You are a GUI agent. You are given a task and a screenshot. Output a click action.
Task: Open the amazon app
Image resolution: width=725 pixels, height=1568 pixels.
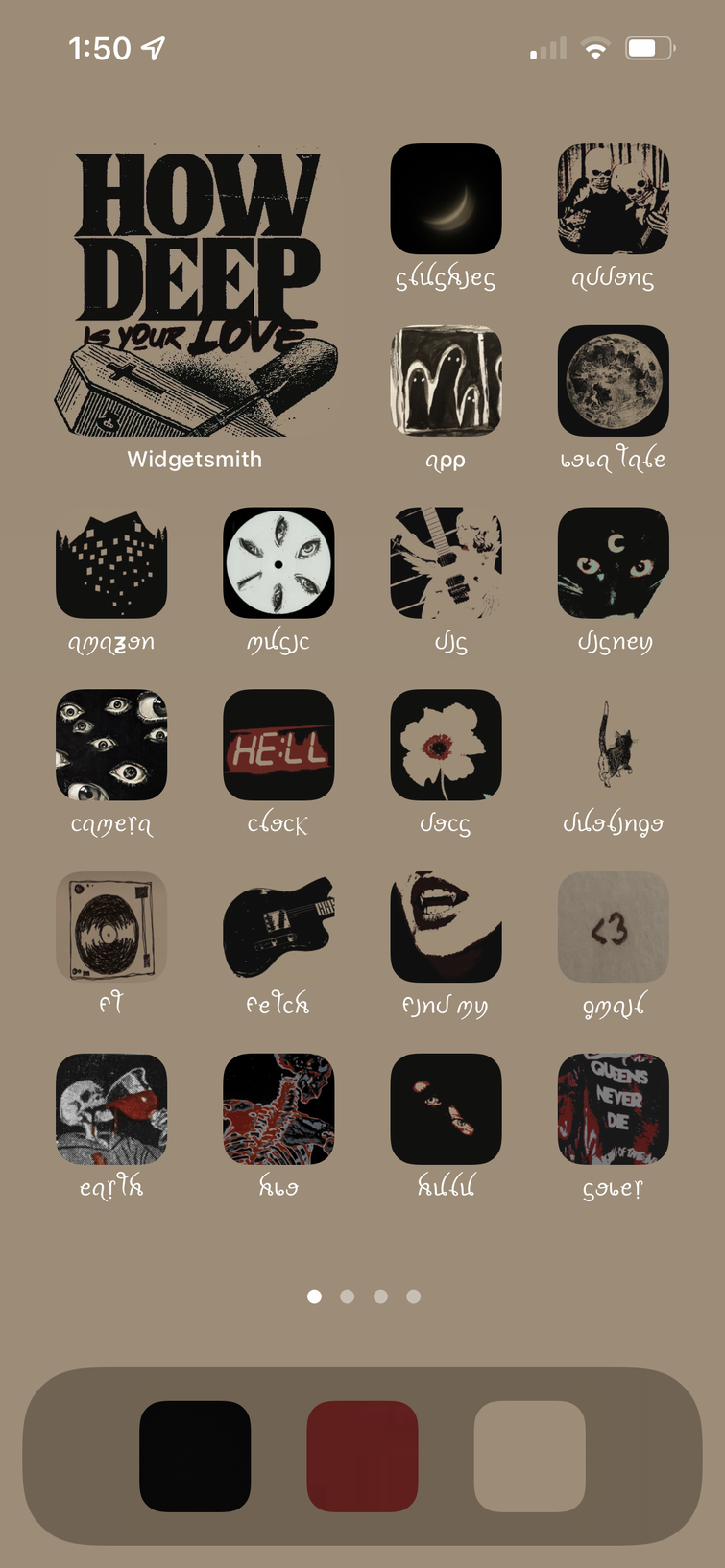click(111, 563)
